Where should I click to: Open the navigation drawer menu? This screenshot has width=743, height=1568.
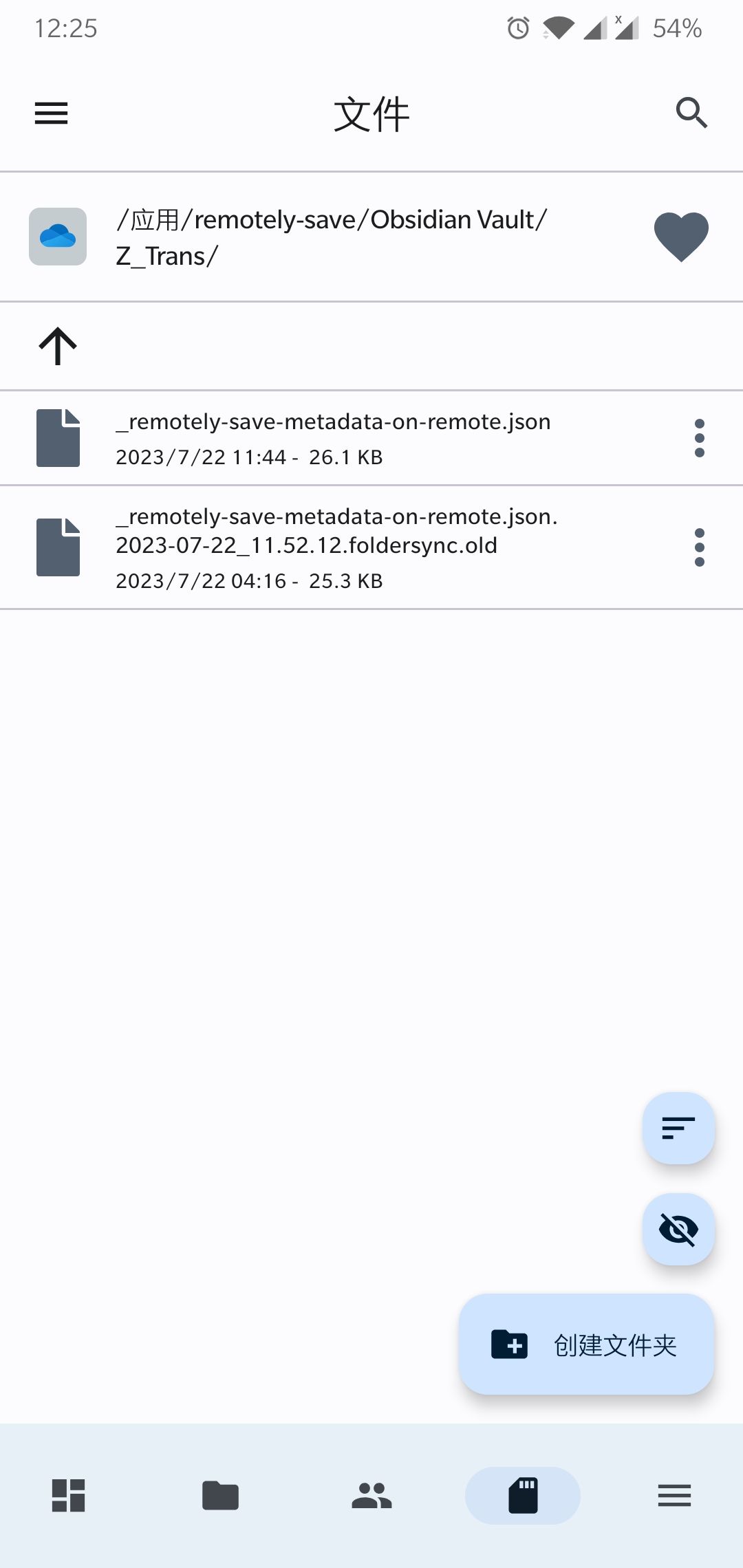pos(50,113)
